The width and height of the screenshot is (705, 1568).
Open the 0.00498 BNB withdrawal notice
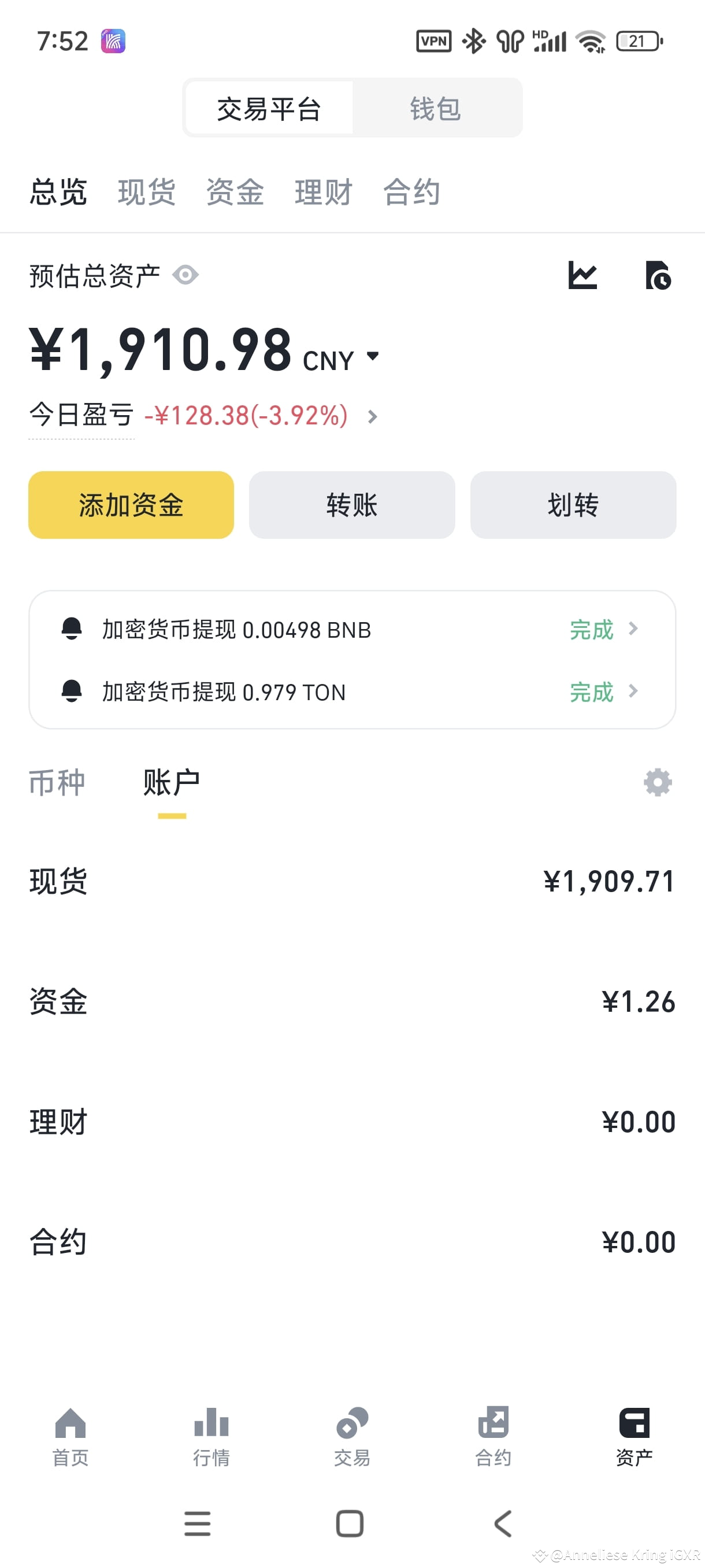click(351, 630)
